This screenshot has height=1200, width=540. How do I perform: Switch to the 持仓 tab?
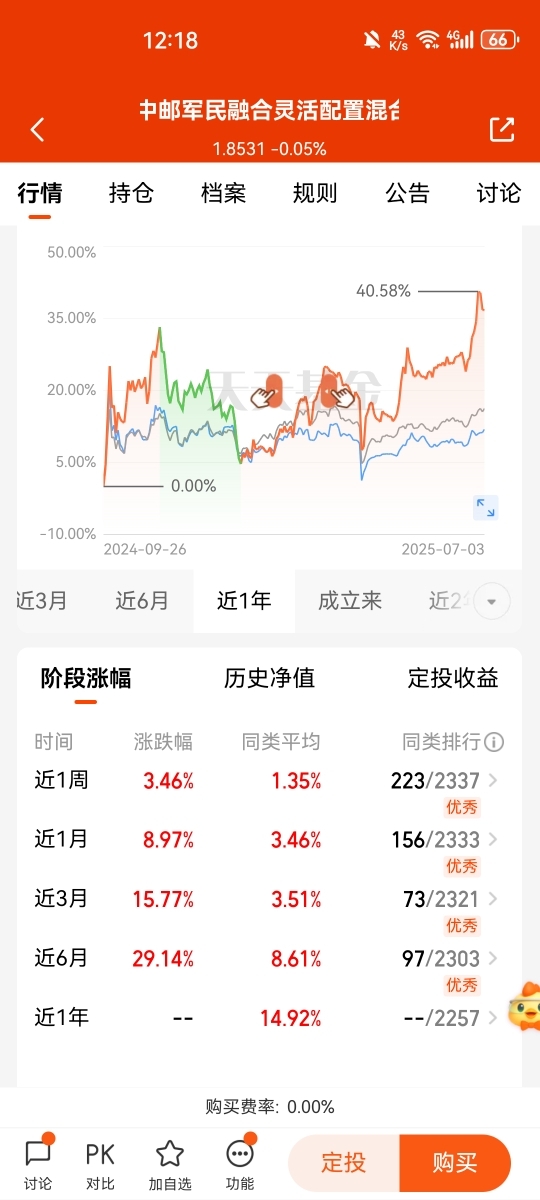point(131,193)
